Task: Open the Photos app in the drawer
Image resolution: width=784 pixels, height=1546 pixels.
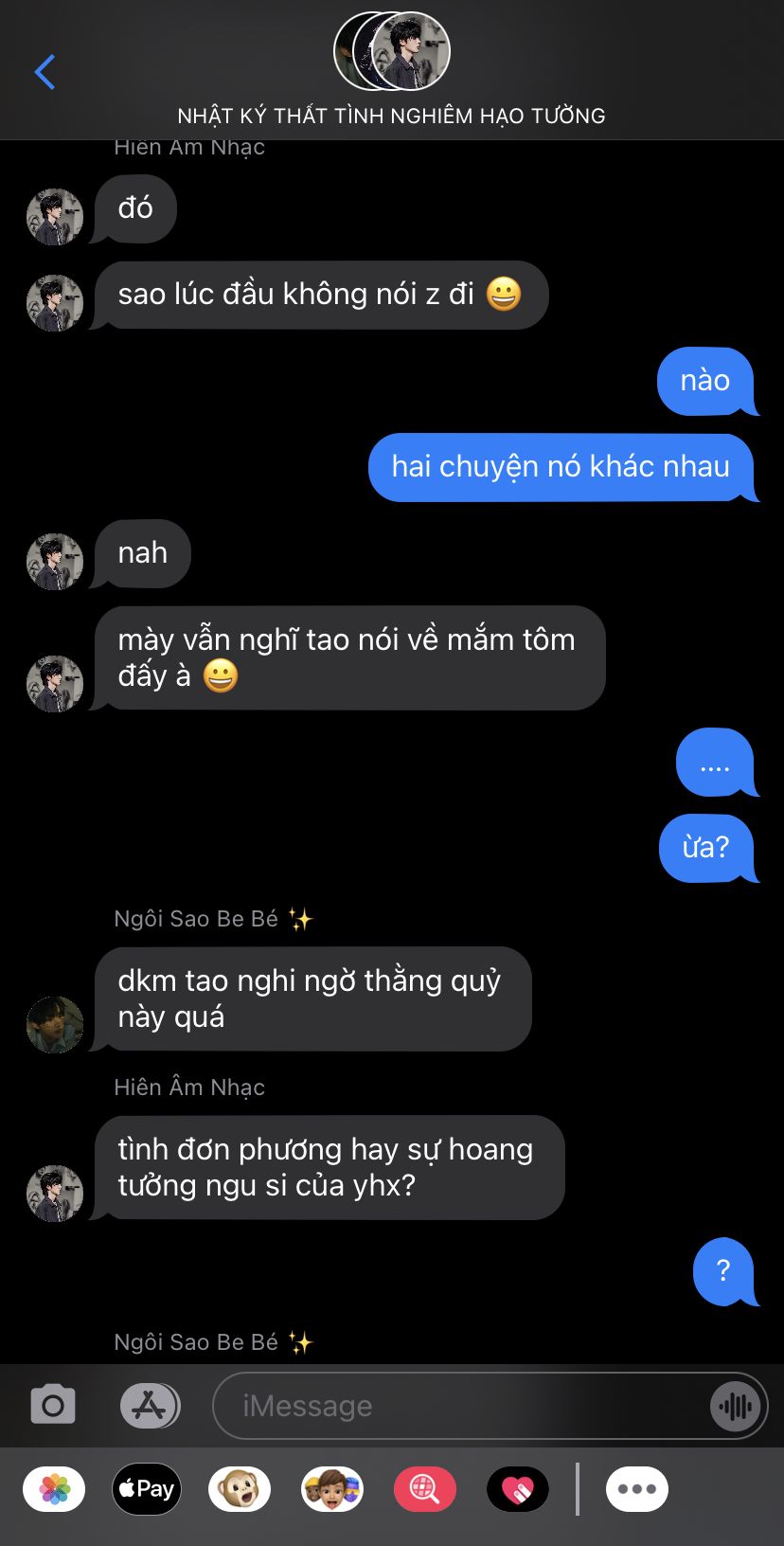Action: 54,1489
